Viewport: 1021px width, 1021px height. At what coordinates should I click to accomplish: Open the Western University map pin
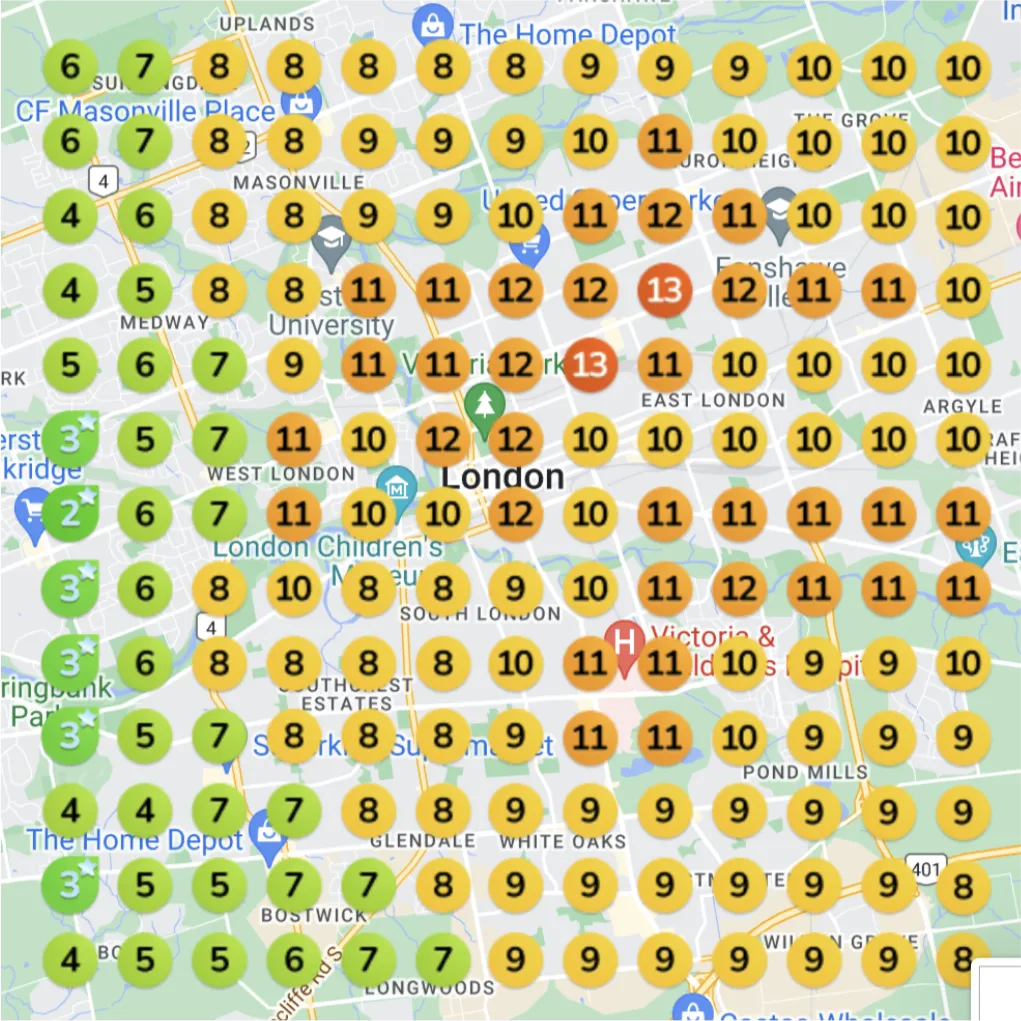click(330, 238)
